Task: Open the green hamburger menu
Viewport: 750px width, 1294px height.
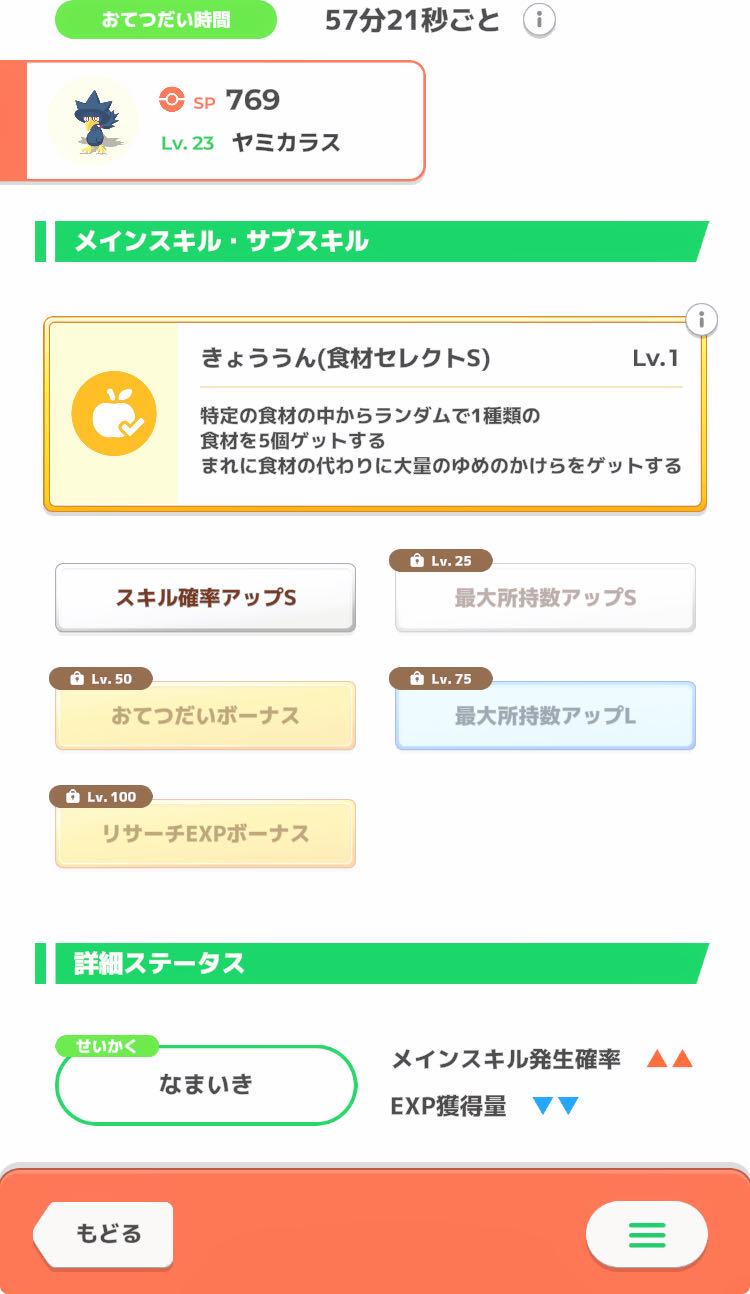Action: pos(647,1235)
